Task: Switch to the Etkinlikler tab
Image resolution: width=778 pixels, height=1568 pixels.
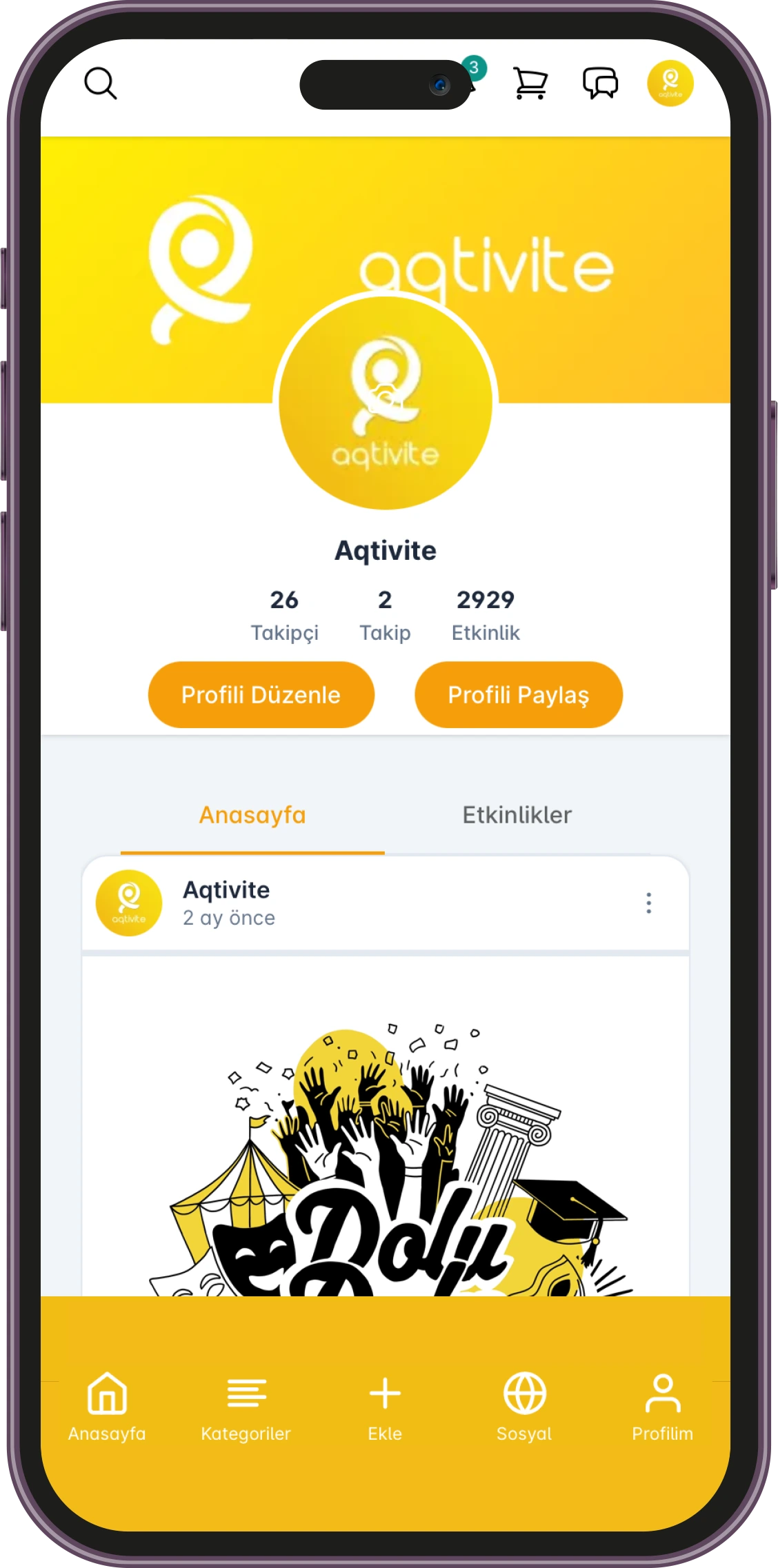Action: 517,815
